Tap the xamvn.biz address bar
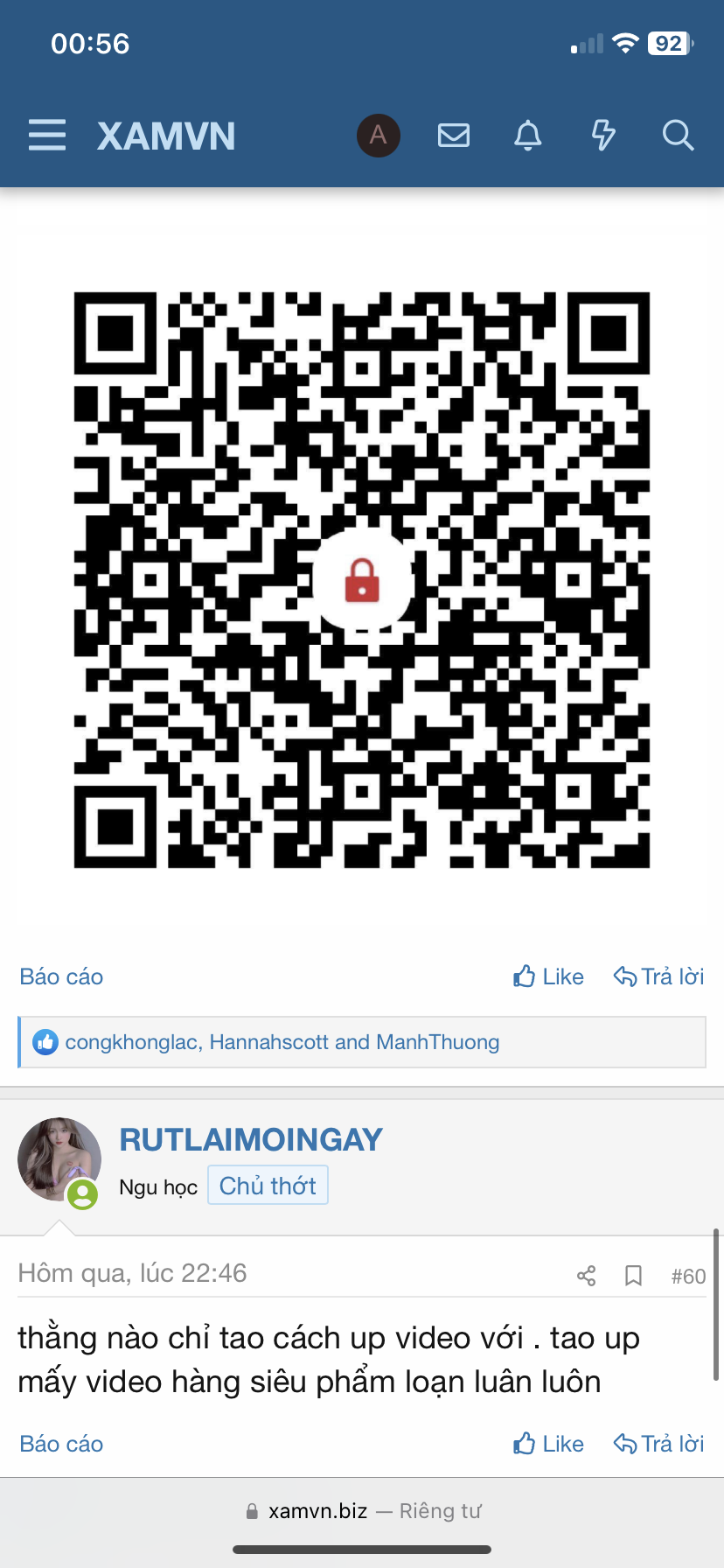Viewport: 724px width, 1568px height. [362, 1511]
